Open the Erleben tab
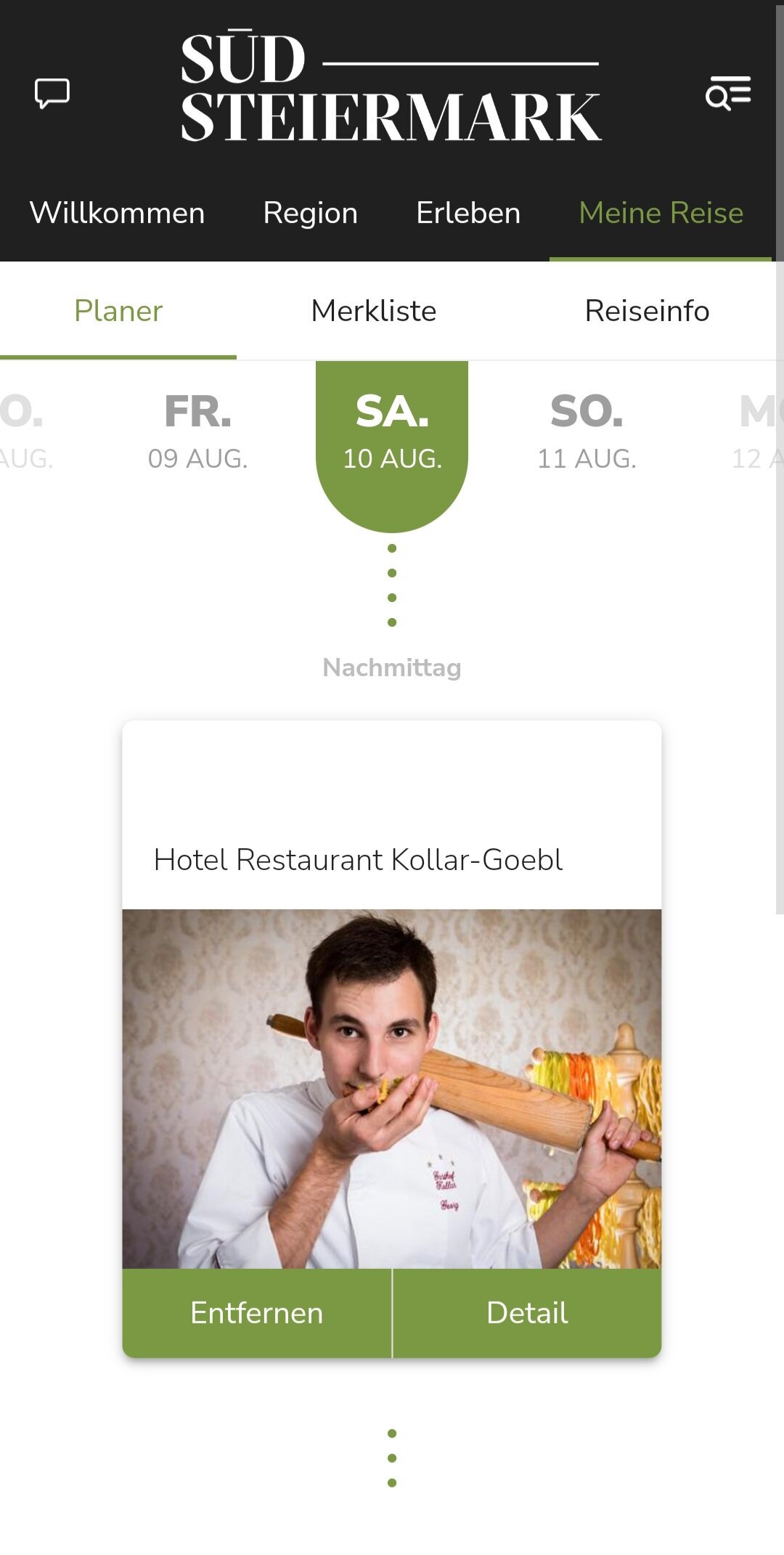The image size is (784, 1555). pyautogui.click(x=468, y=213)
